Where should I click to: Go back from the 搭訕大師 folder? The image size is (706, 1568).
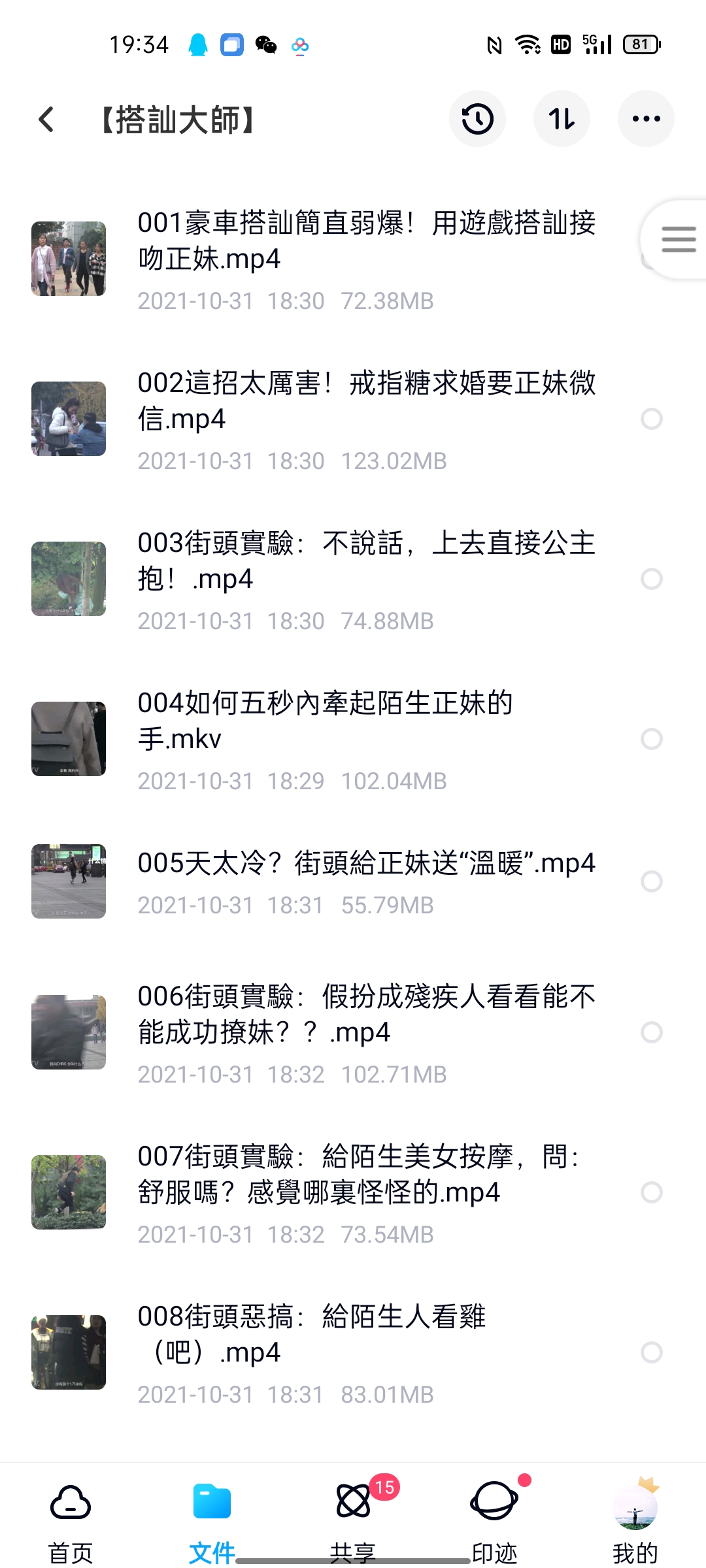pyautogui.click(x=46, y=119)
